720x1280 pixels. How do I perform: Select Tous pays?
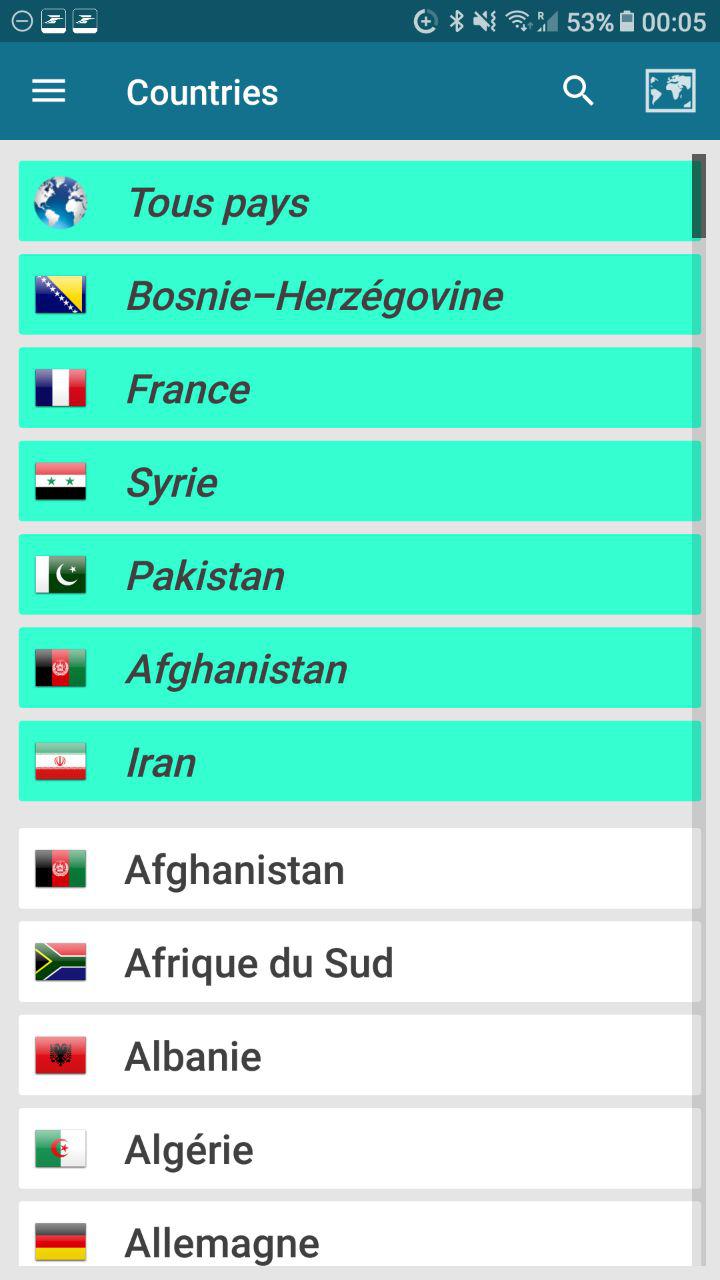click(x=358, y=202)
